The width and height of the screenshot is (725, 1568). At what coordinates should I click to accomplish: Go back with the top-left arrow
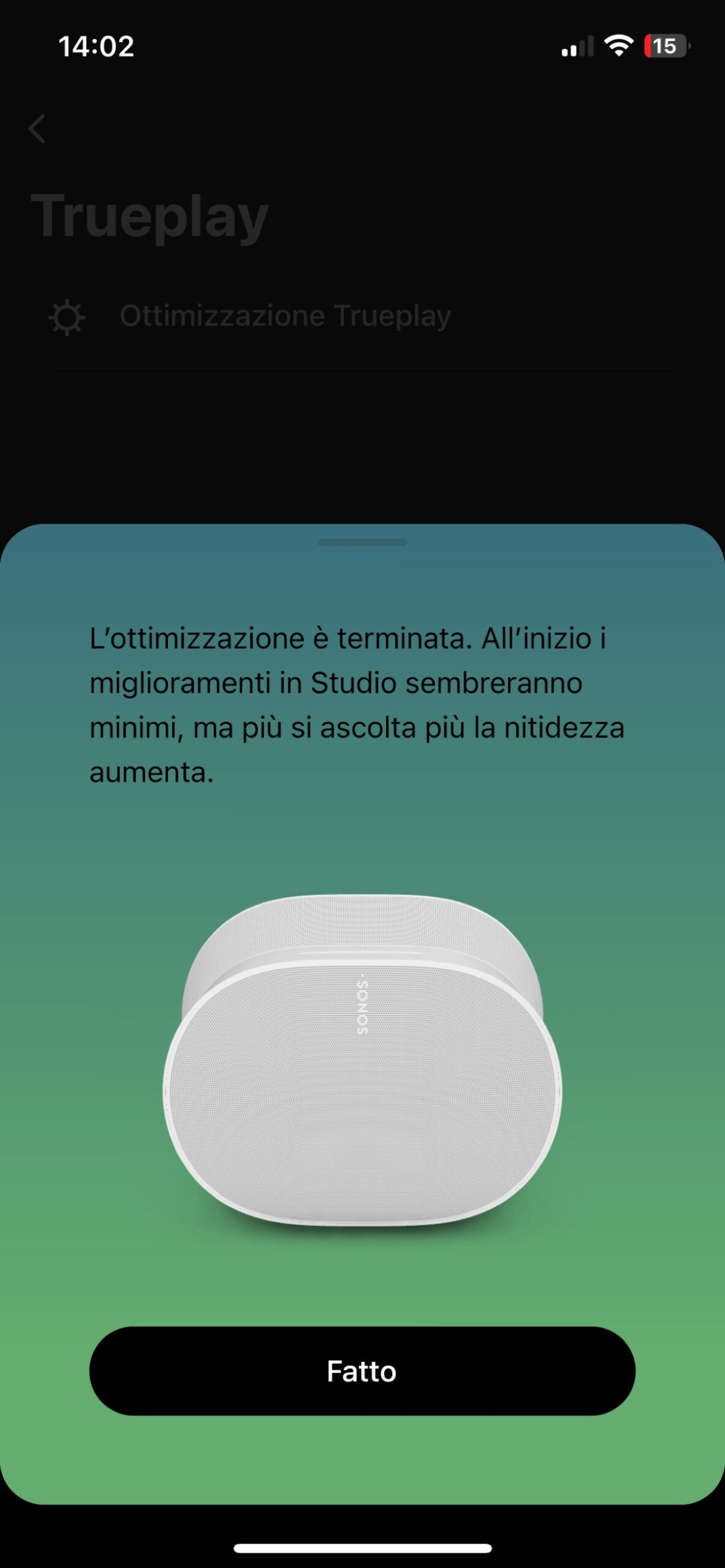pyautogui.click(x=37, y=129)
